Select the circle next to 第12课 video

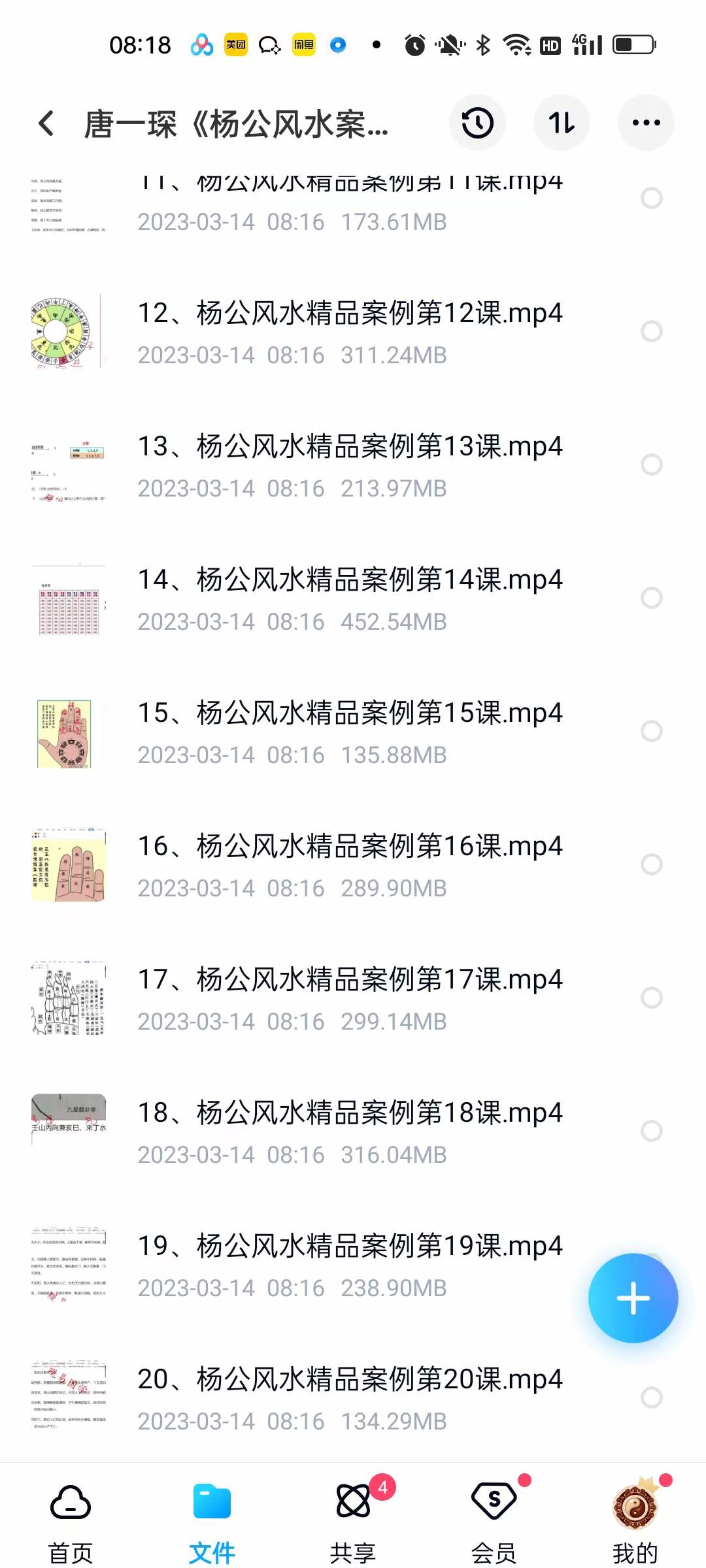pos(652,332)
